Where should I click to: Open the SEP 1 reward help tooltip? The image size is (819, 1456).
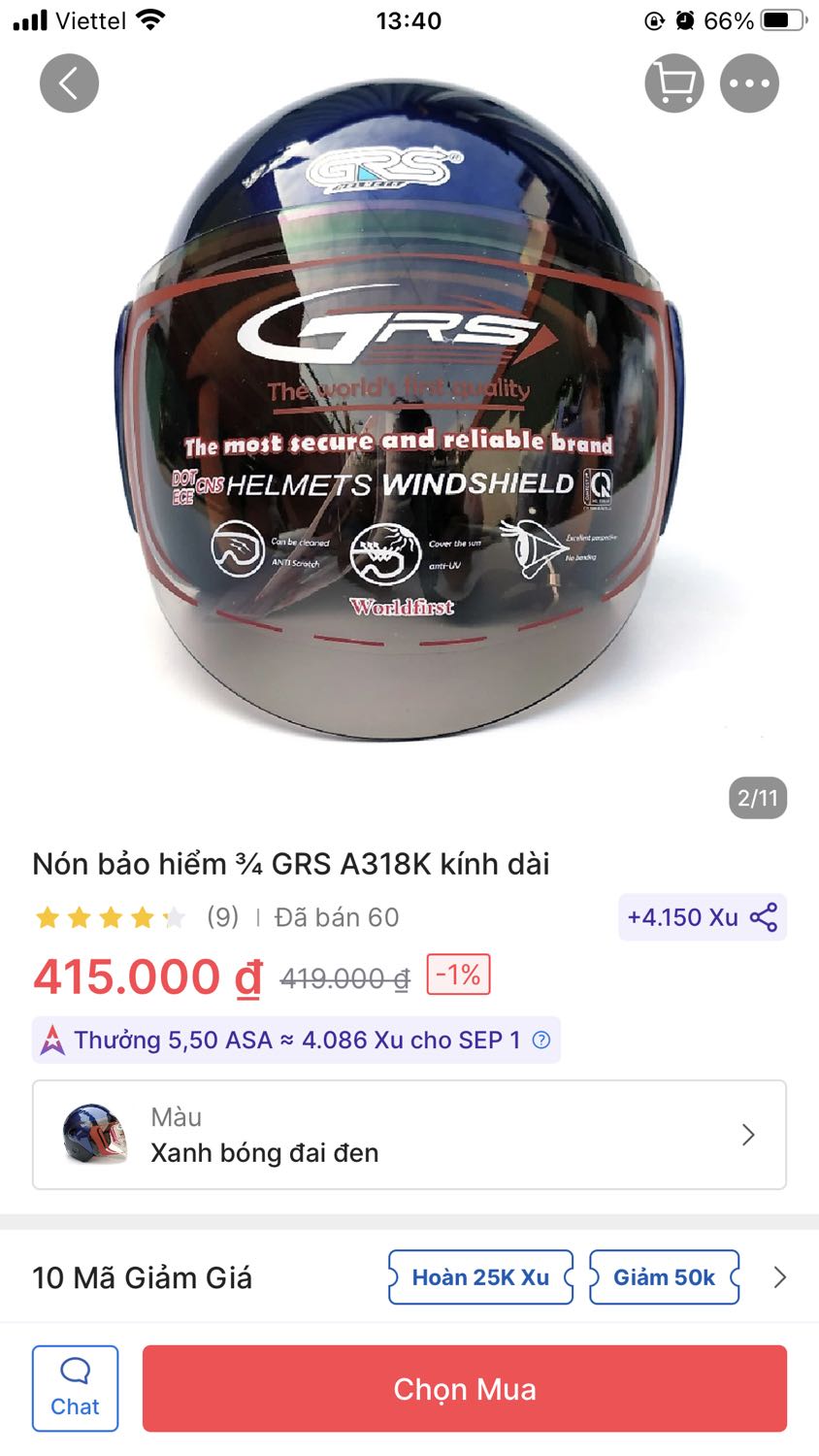544,1040
